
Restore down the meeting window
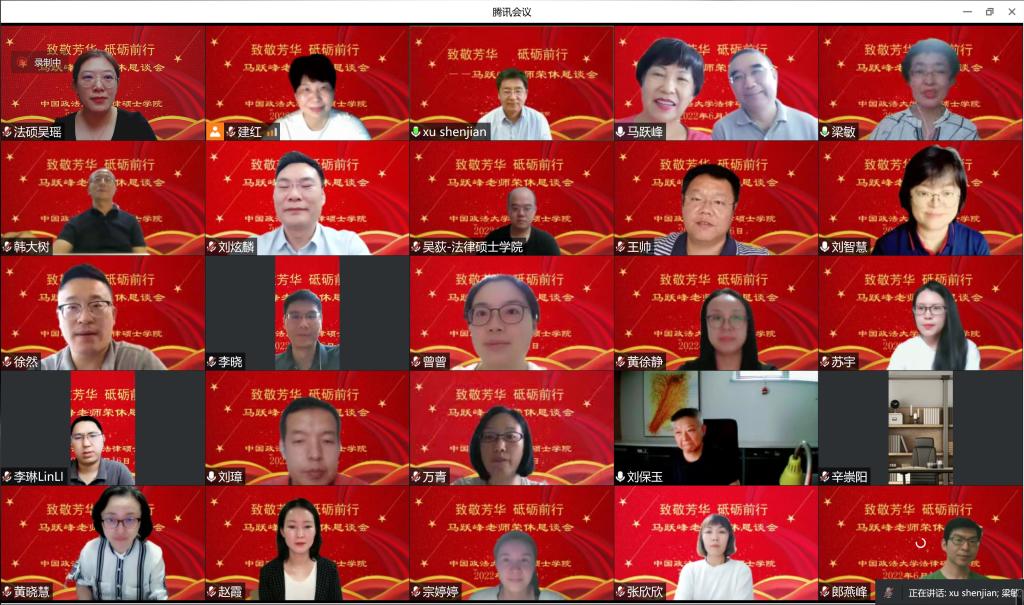click(x=989, y=11)
